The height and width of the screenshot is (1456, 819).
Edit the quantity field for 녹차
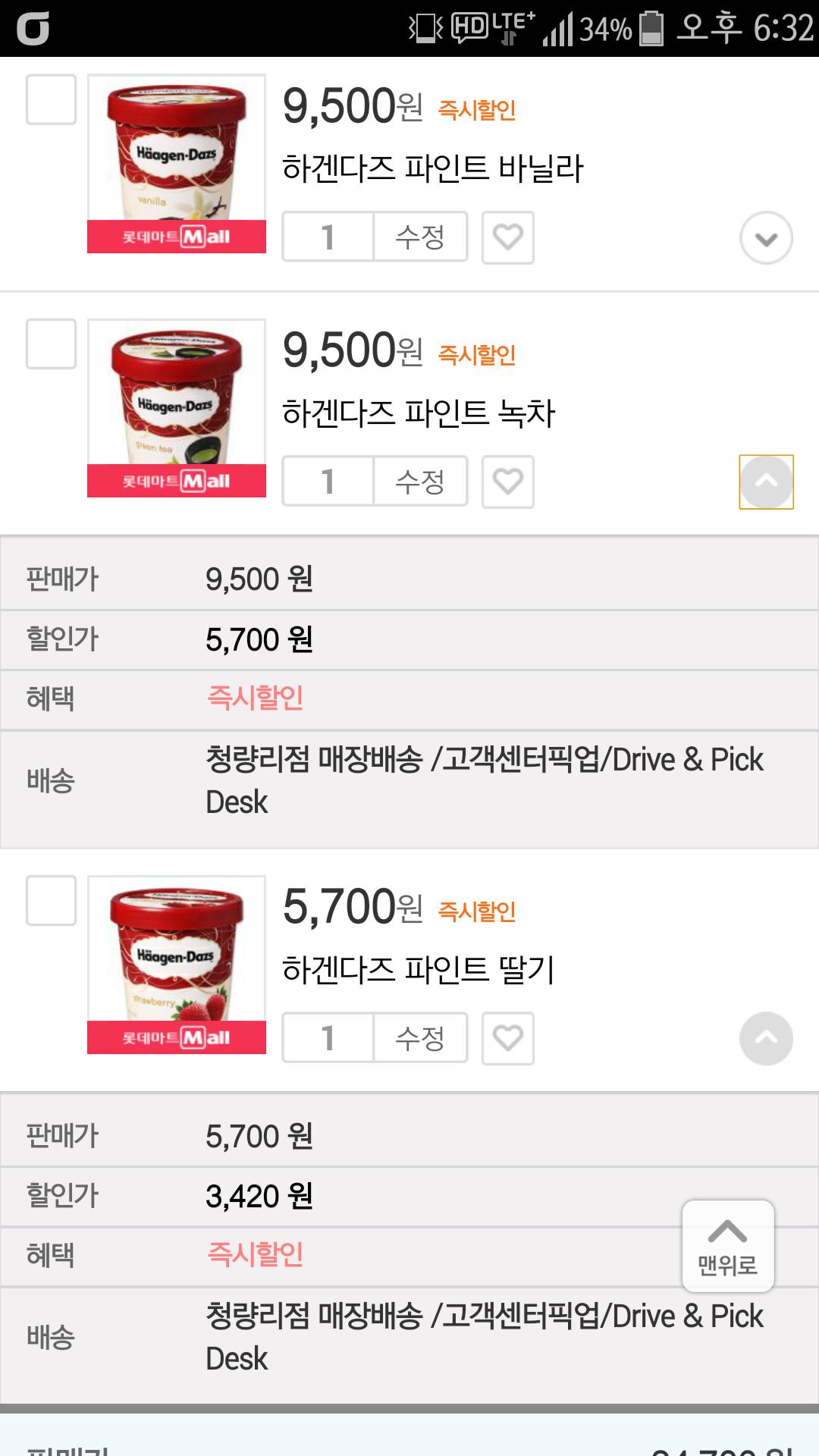(328, 482)
